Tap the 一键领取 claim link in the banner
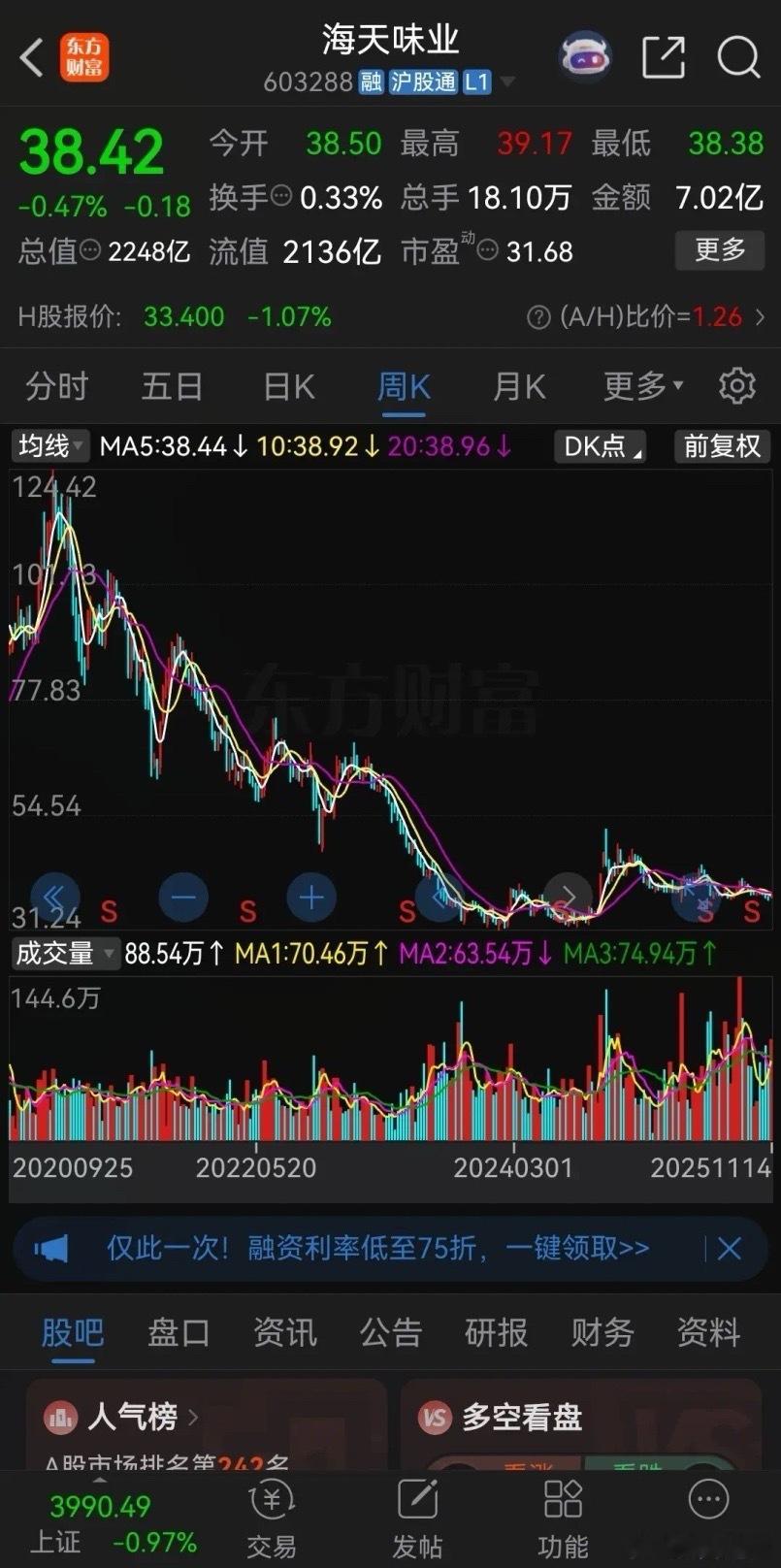Viewport: 781px width, 1568px height. pos(574,1248)
